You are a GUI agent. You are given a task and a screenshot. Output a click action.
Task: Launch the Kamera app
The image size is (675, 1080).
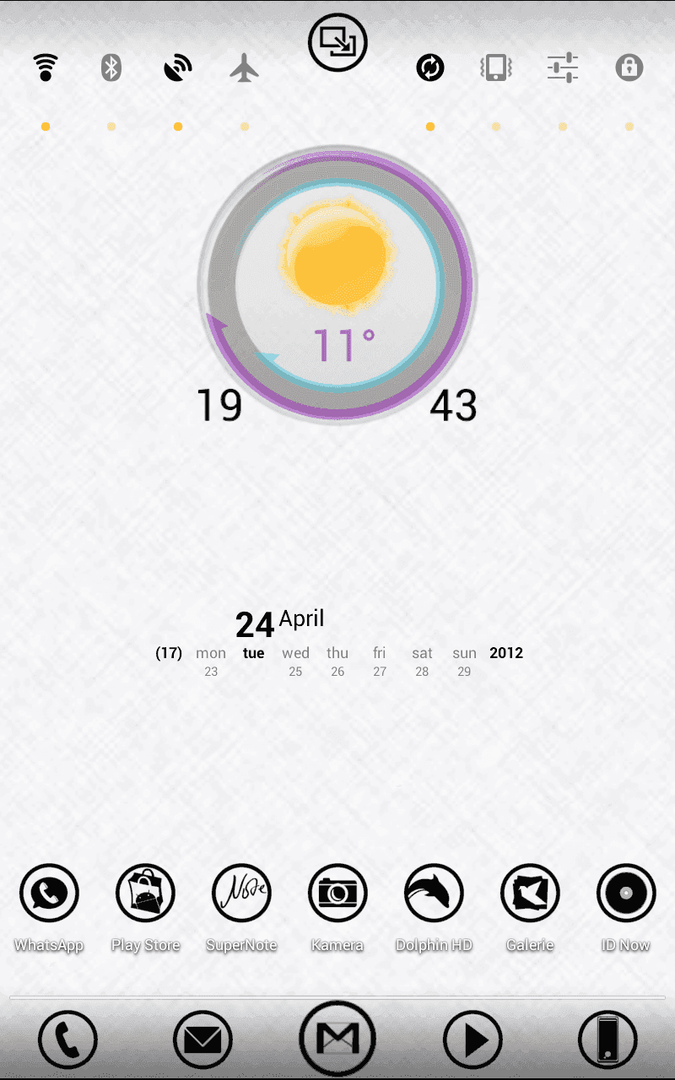338,893
